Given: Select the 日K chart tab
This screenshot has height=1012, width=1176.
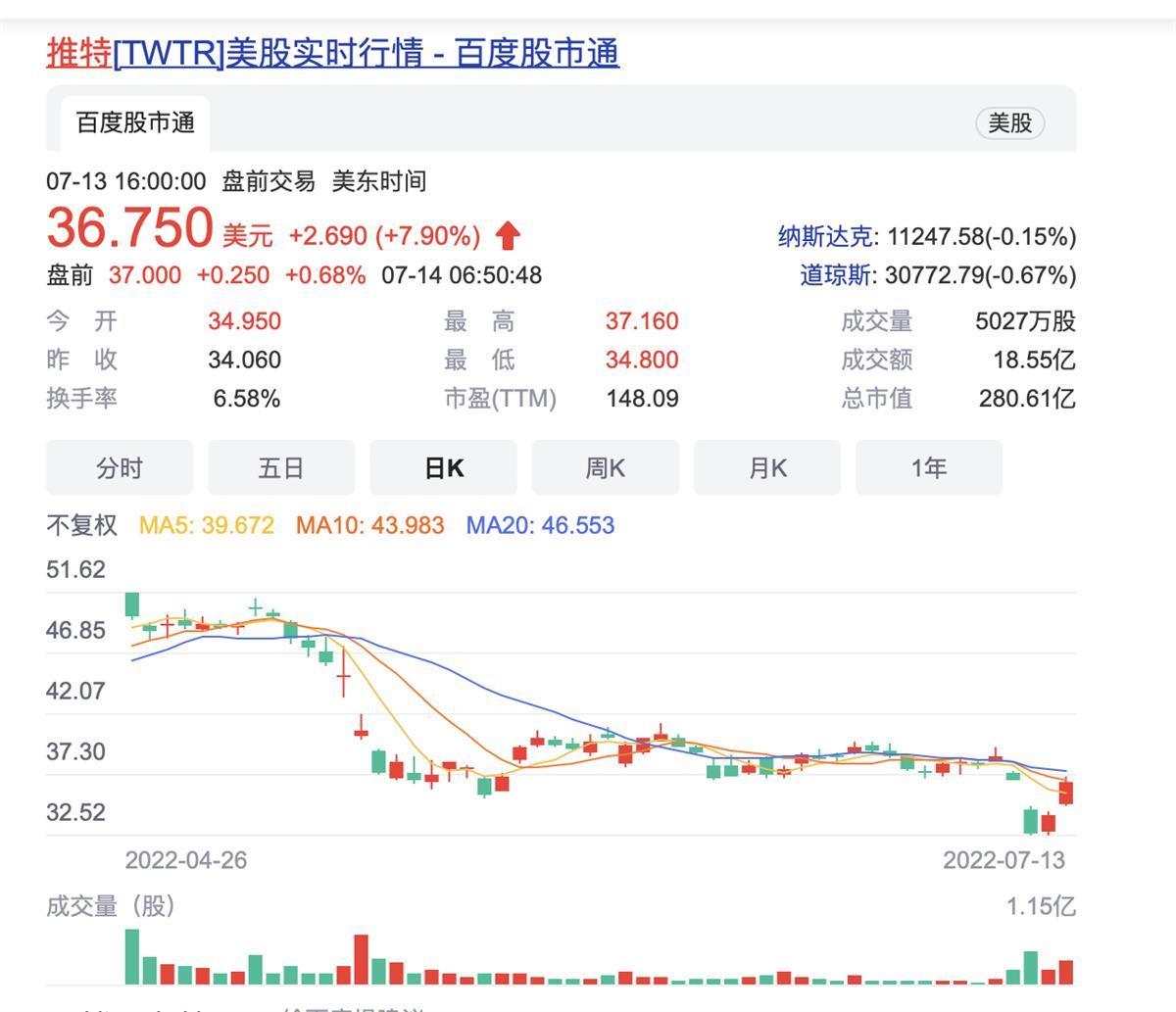Looking at the screenshot, I should pyautogui.click(x=443, y=468).
